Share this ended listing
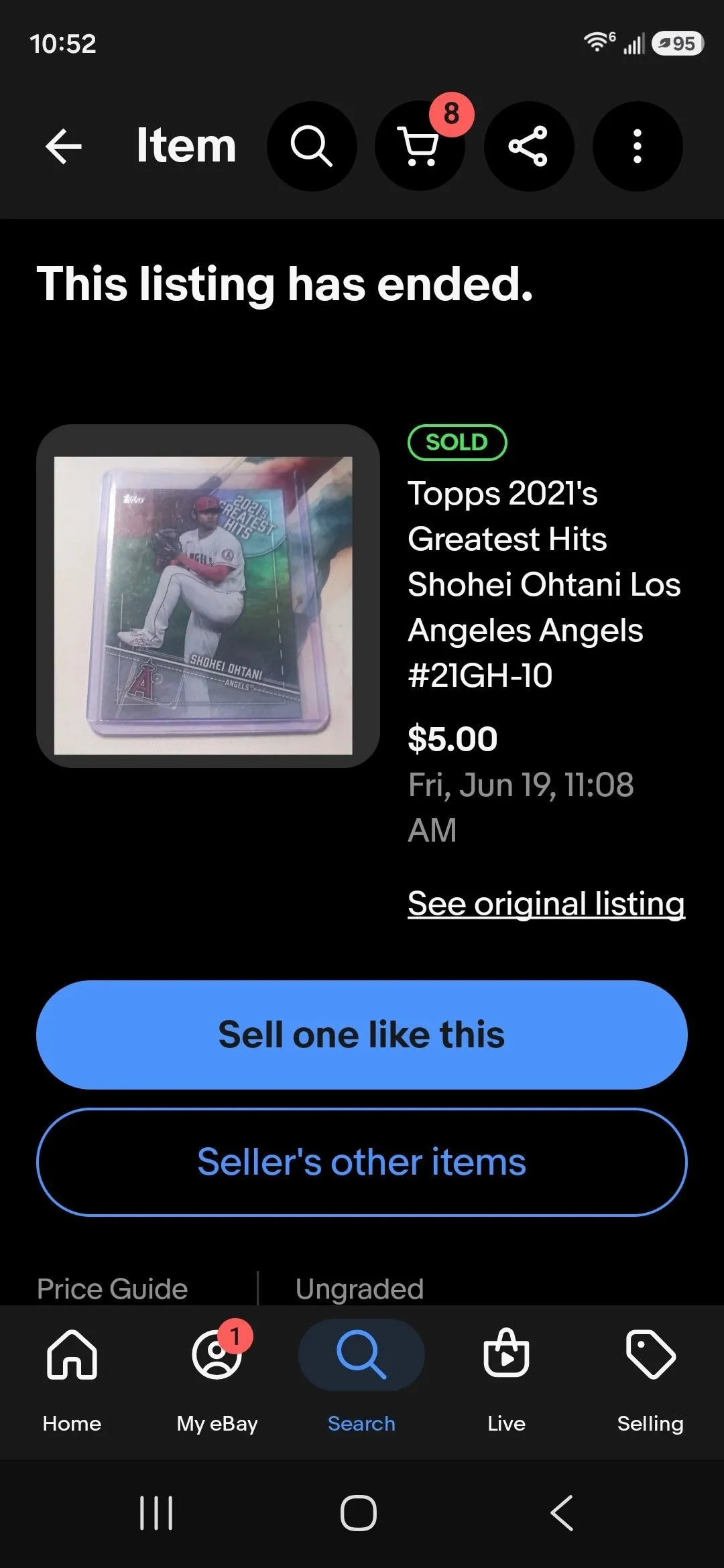 pos(529,146)
